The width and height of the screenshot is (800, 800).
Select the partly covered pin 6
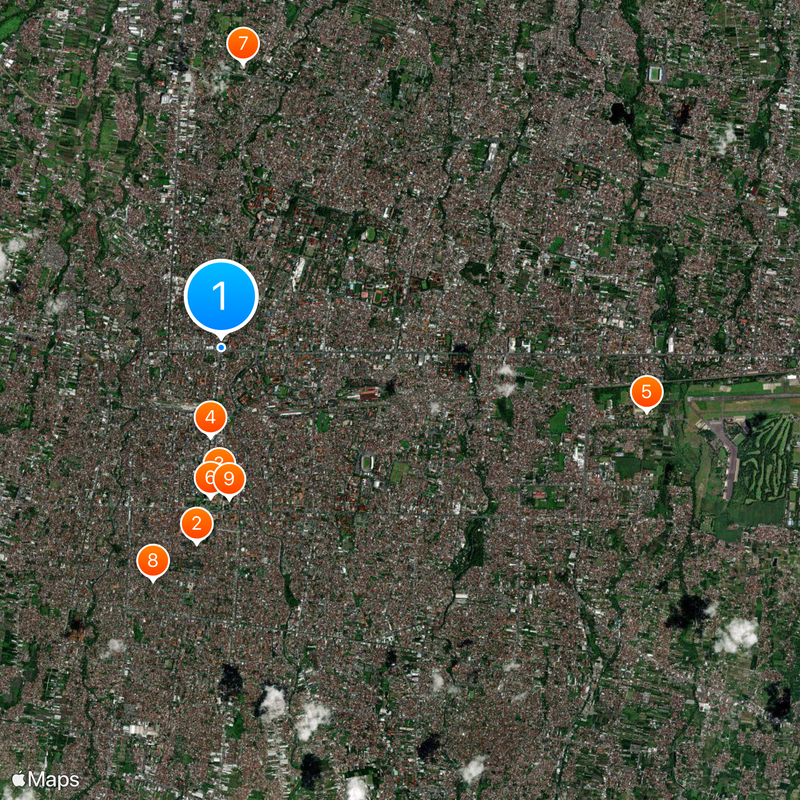205,480
